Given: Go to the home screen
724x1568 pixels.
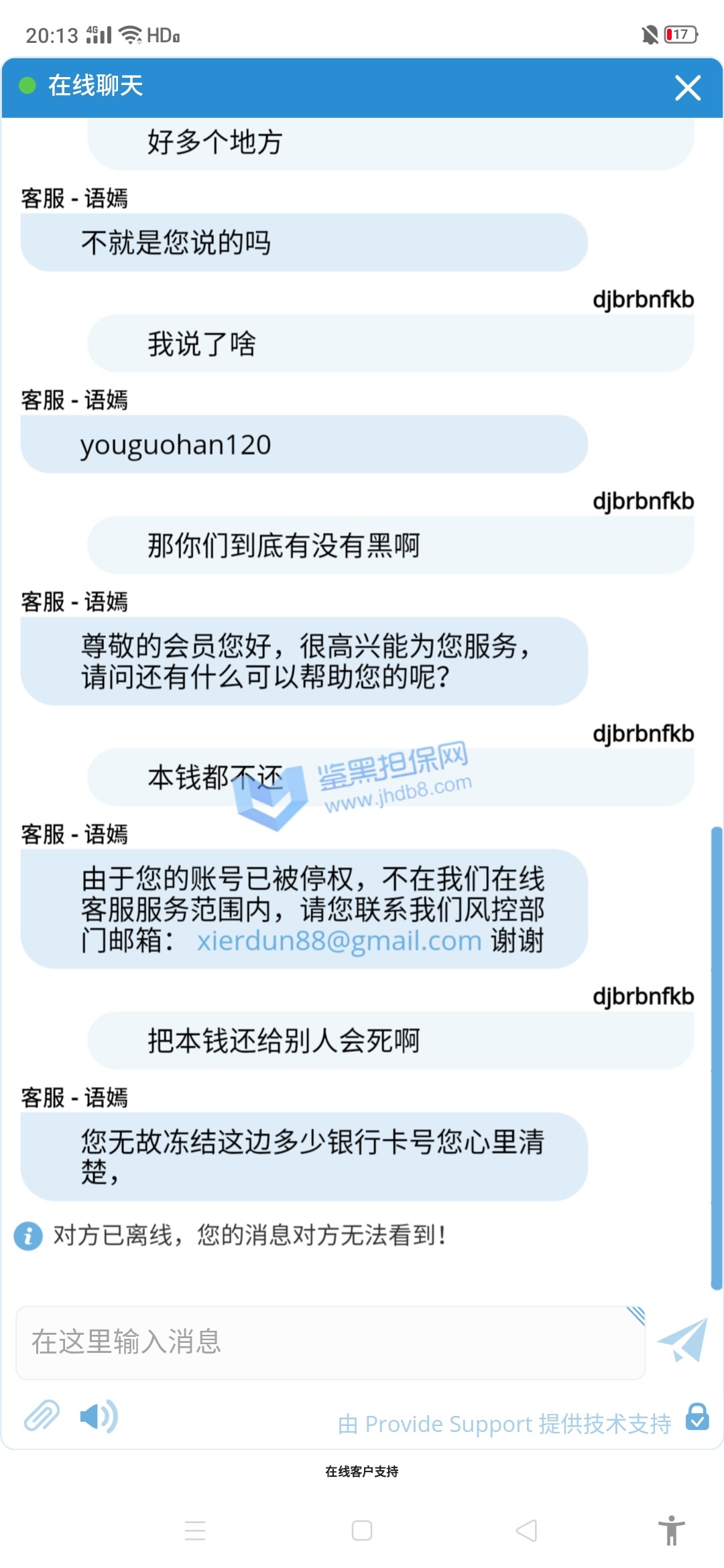Looking at the screenshot, I should tap(362, 1530).
